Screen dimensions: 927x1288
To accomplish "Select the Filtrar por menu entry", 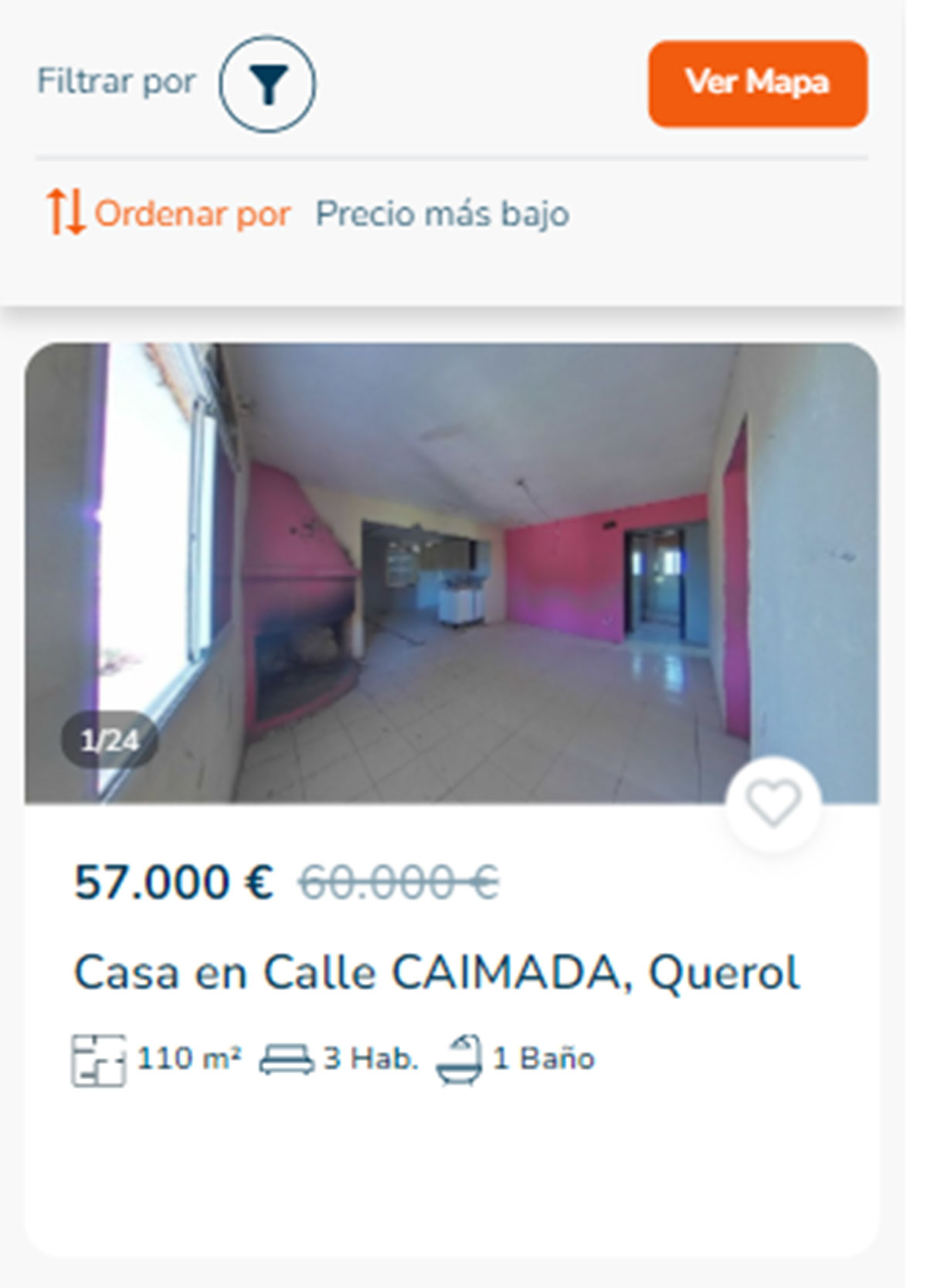I will [116, 81].
